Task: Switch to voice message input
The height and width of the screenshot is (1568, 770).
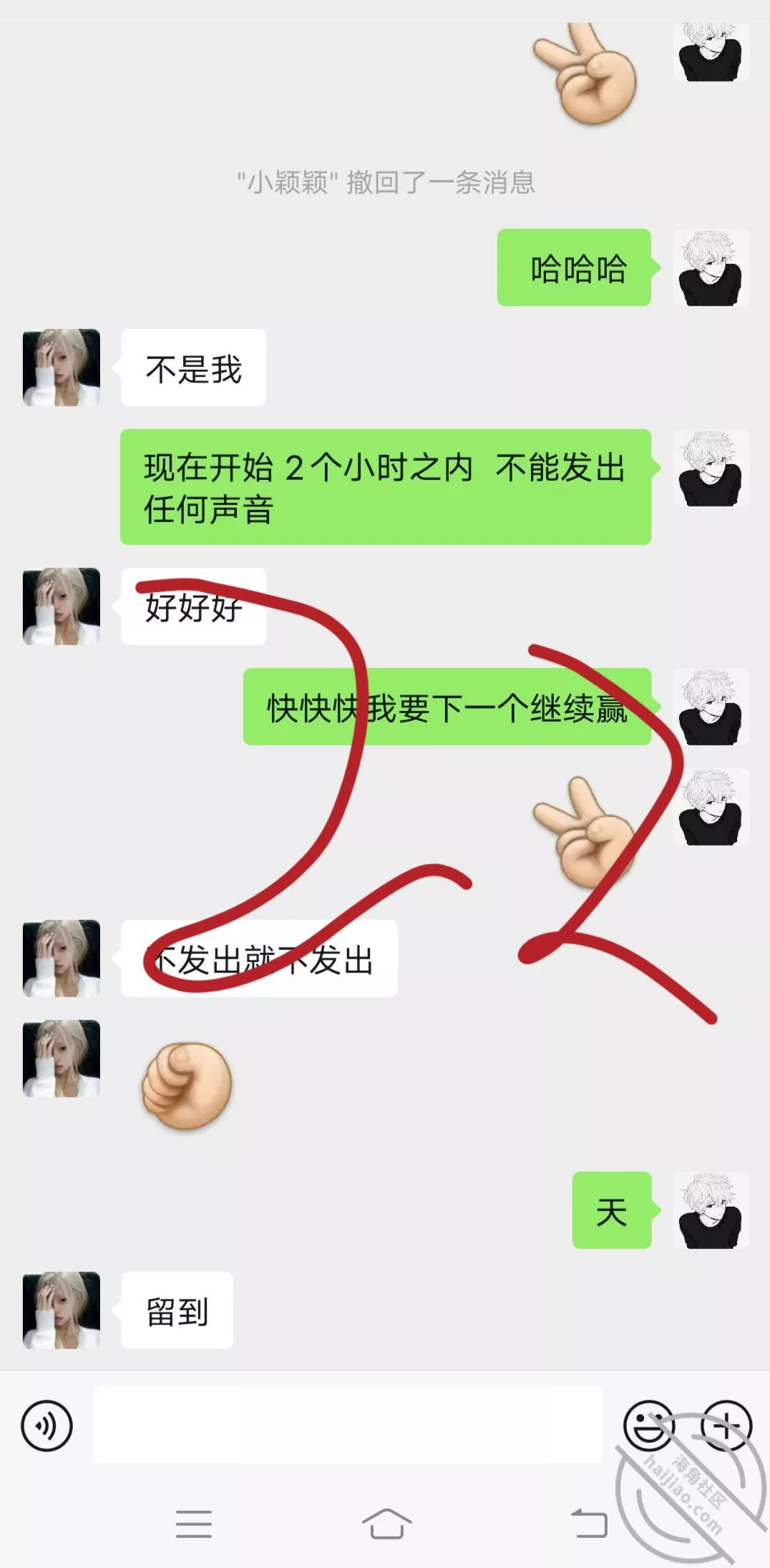Action: pyautogui.click(x=47, y=1426)
